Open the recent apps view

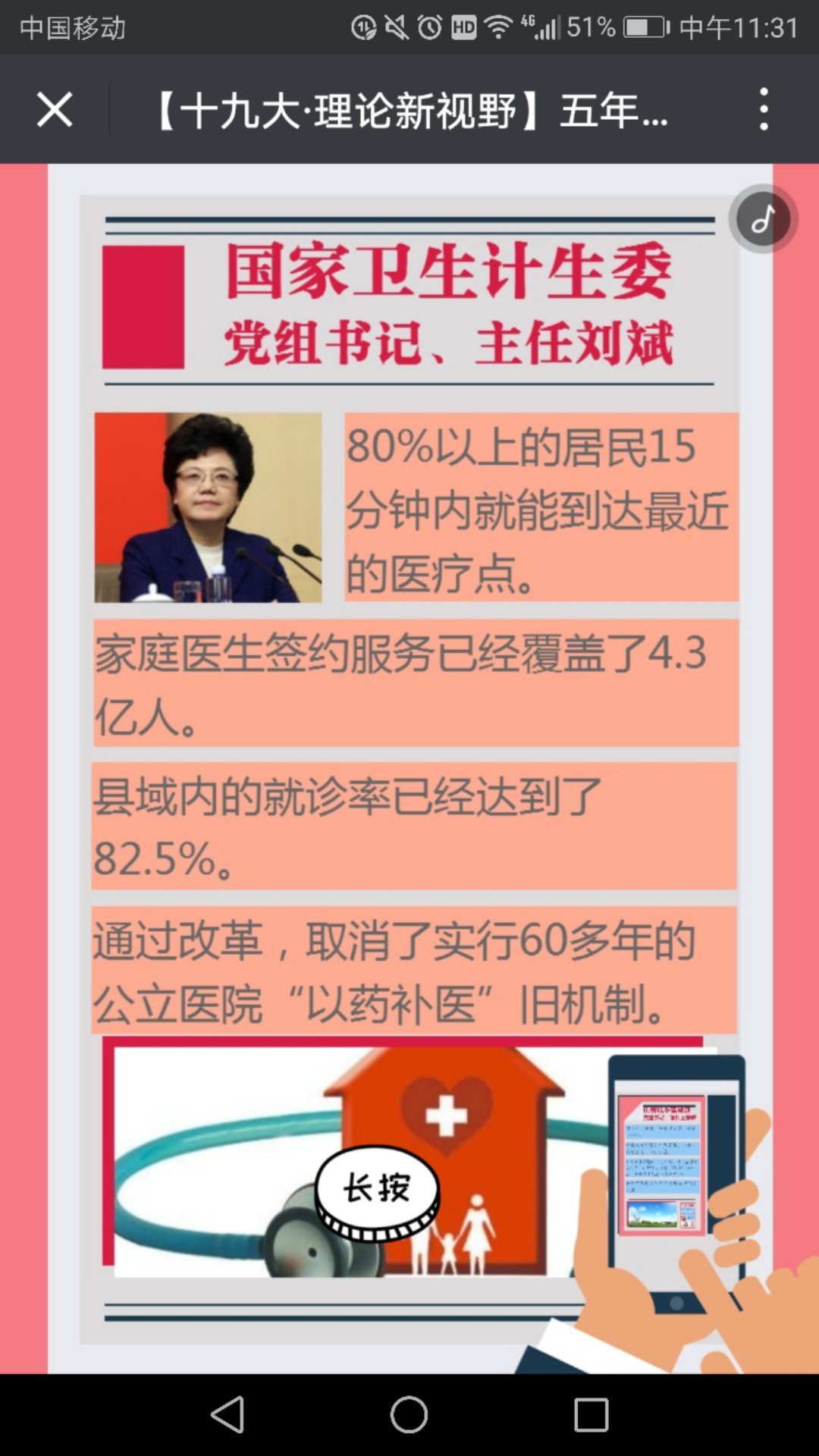(x=591, y=1415)
